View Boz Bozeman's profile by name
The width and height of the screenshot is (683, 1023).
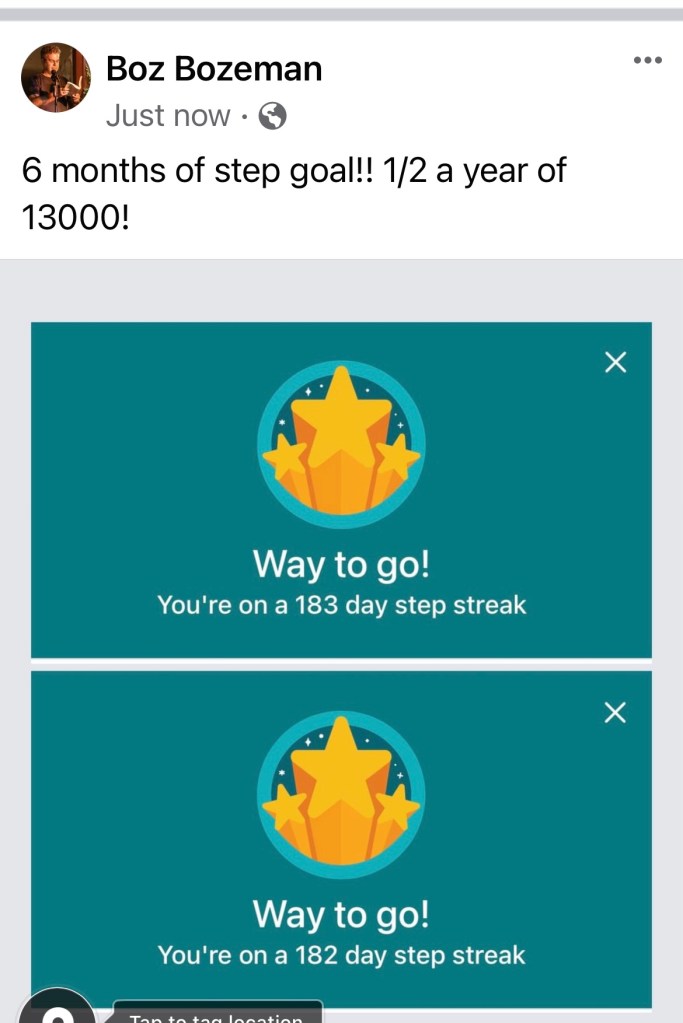point(214,69)
